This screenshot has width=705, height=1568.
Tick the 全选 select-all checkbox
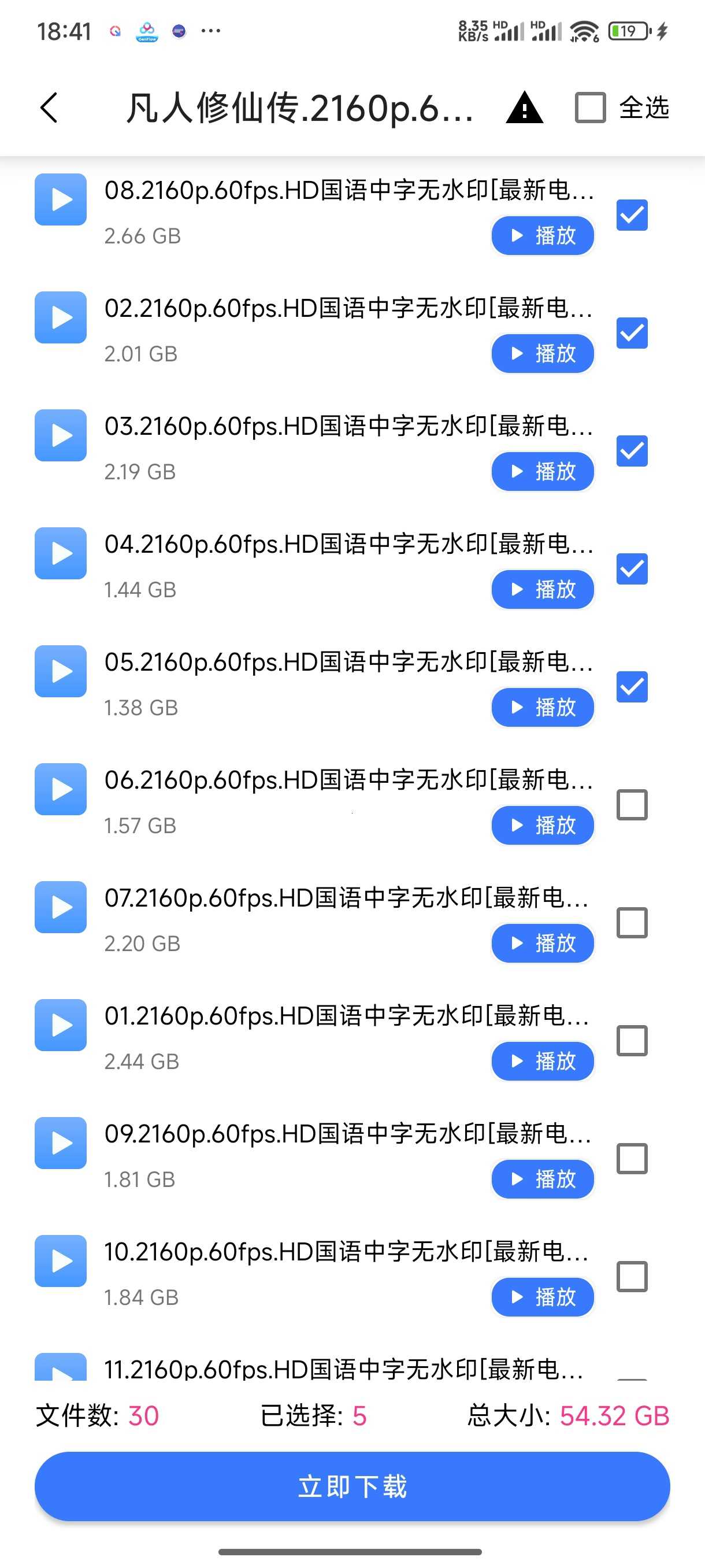(x=590, y=108)
